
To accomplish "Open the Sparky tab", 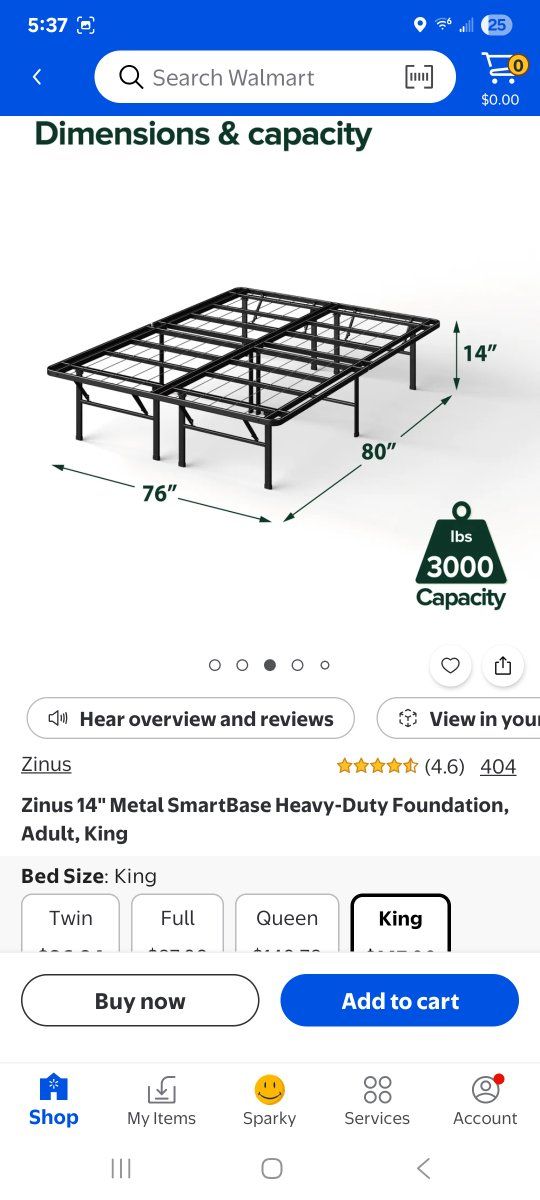I will [270, 1101].
